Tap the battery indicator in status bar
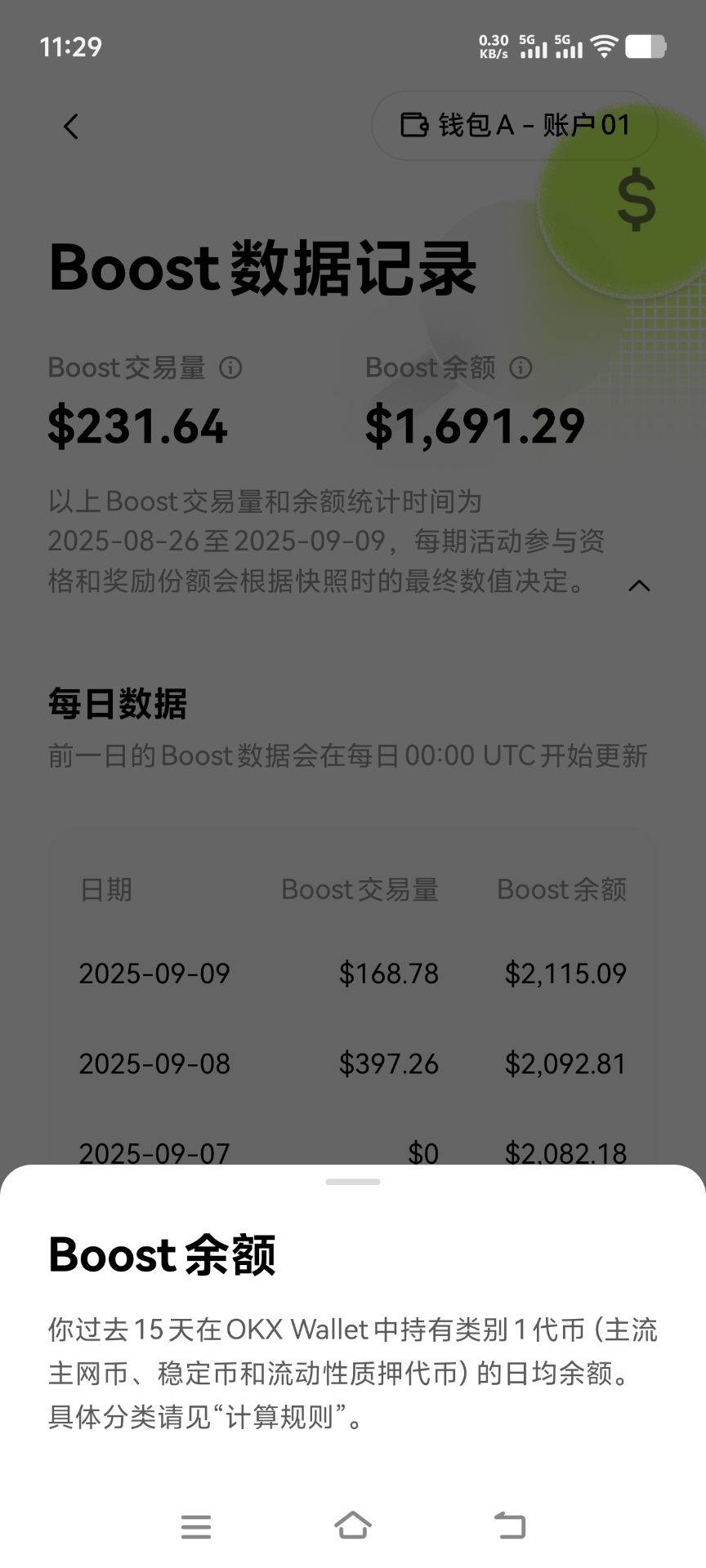 click(x=645, y=47)
